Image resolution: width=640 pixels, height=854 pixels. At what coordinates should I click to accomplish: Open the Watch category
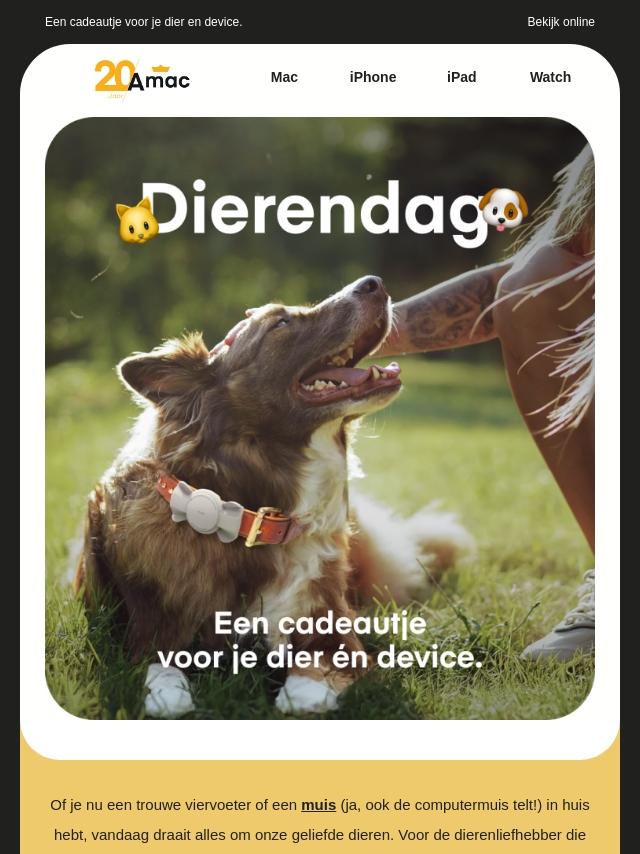tap(550, 77)
